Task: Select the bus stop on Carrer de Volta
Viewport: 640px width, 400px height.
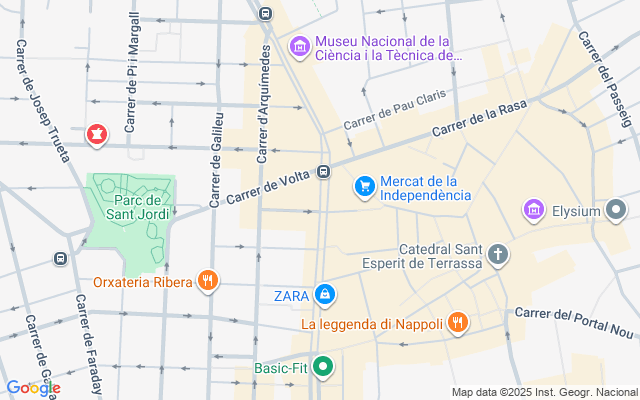Action: click(323, 171)
